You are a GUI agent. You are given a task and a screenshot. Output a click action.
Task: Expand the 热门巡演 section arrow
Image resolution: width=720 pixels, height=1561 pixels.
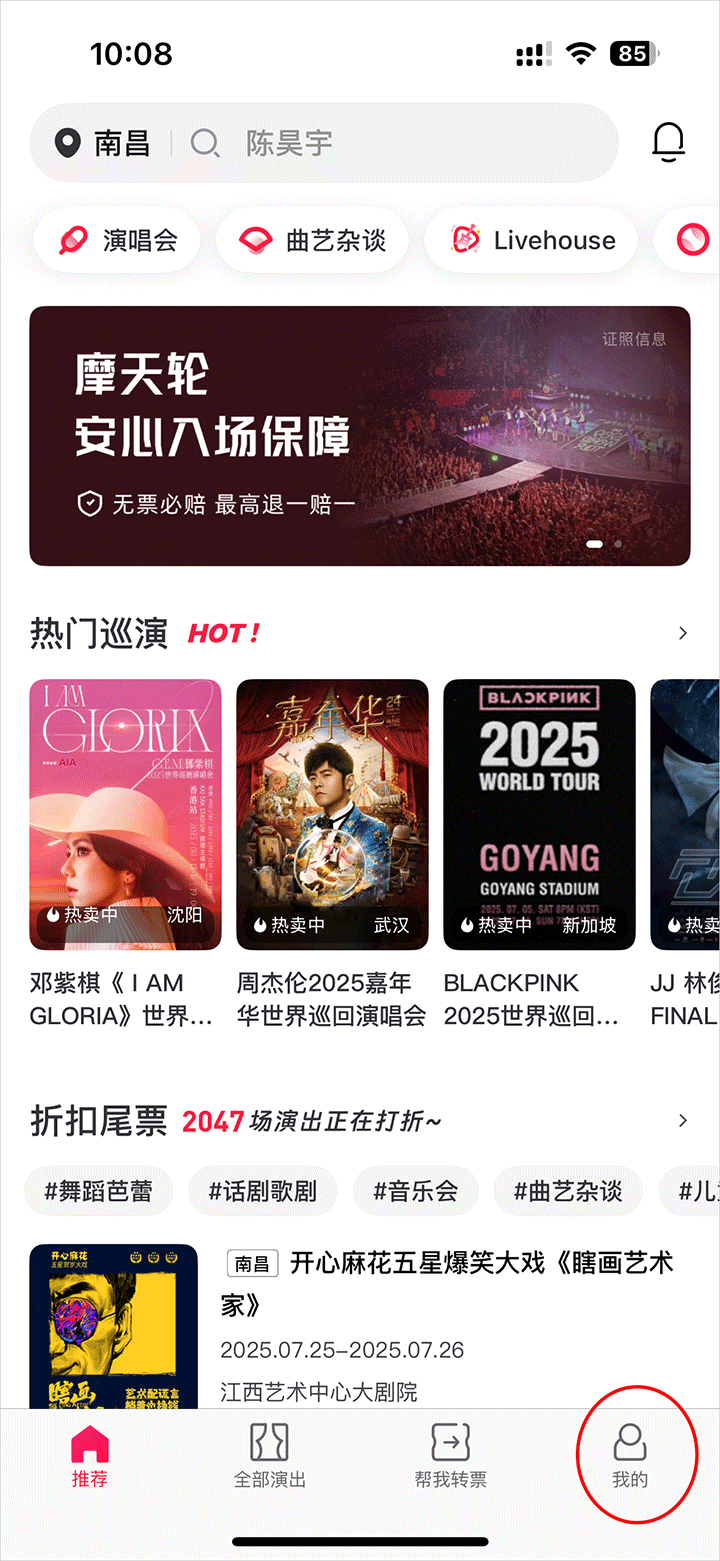[683, 633]
